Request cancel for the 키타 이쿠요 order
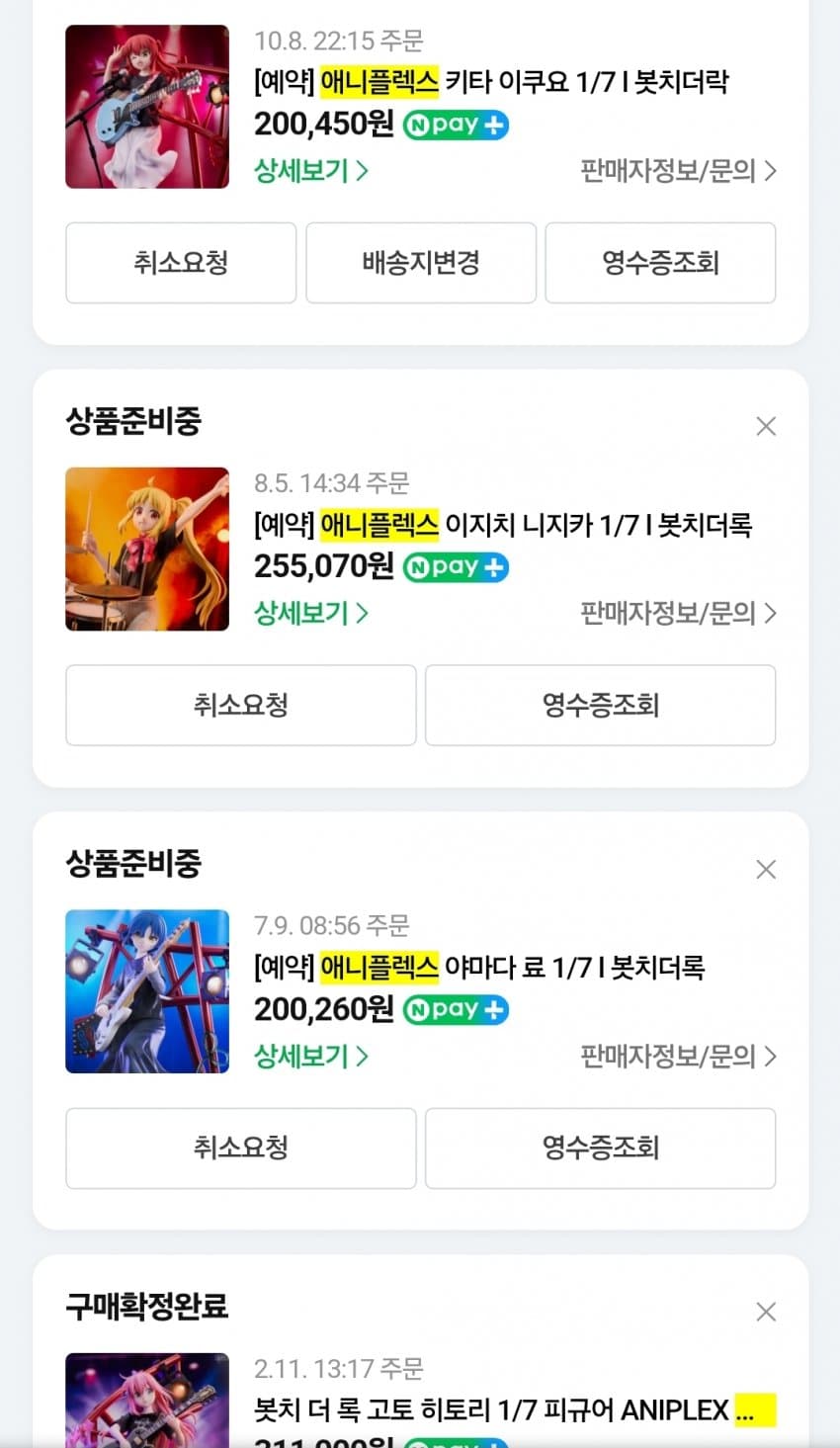 181,263
